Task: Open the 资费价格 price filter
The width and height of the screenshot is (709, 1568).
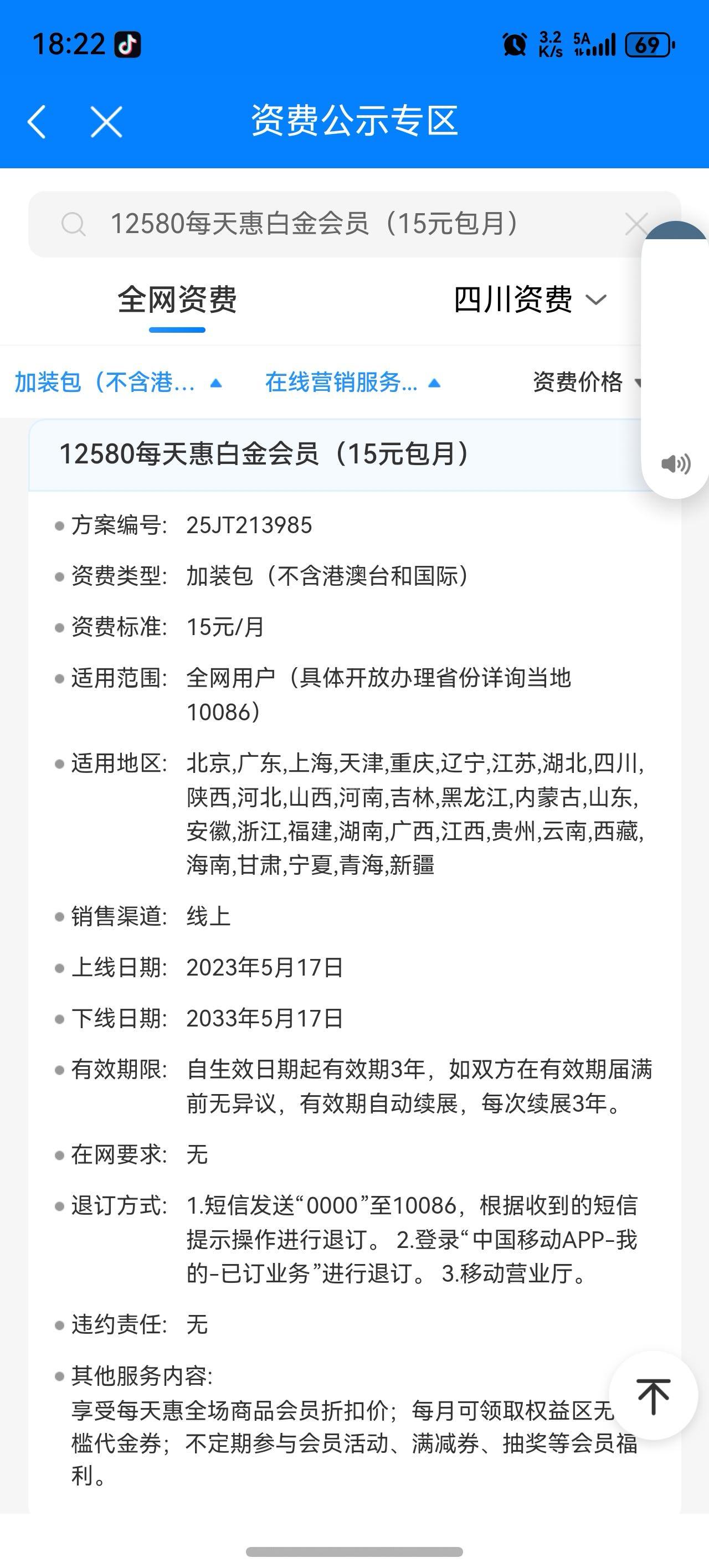Action: pos(586,382)
